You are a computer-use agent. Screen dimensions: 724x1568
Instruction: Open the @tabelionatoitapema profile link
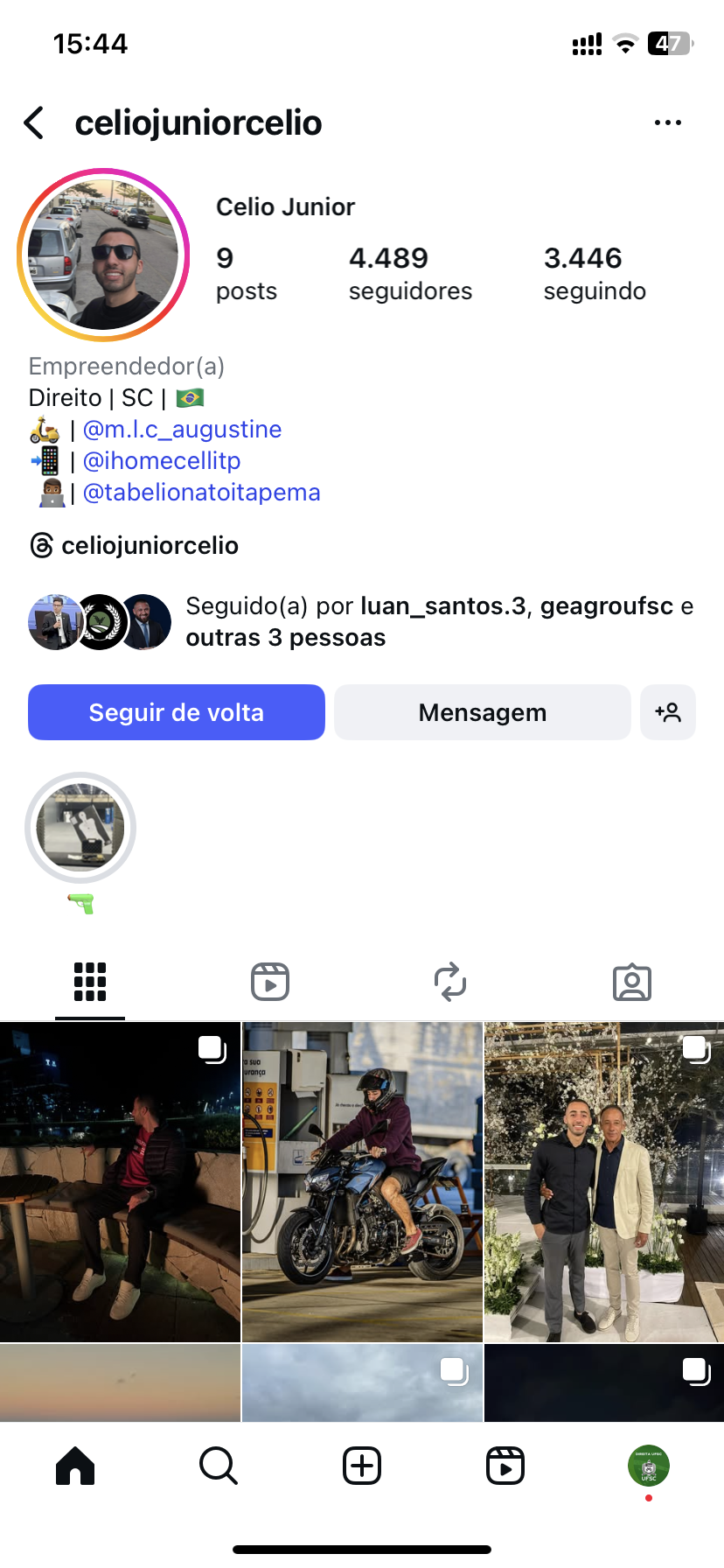tap(201, 493)
